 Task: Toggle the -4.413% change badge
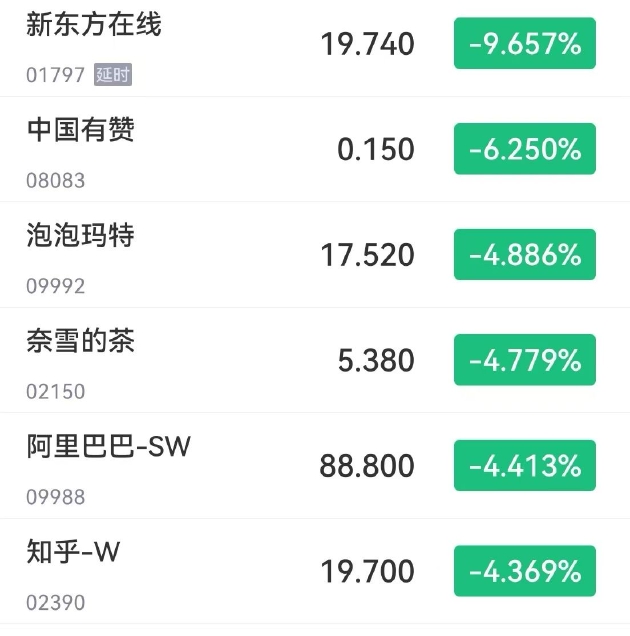(x=524, y=466)
